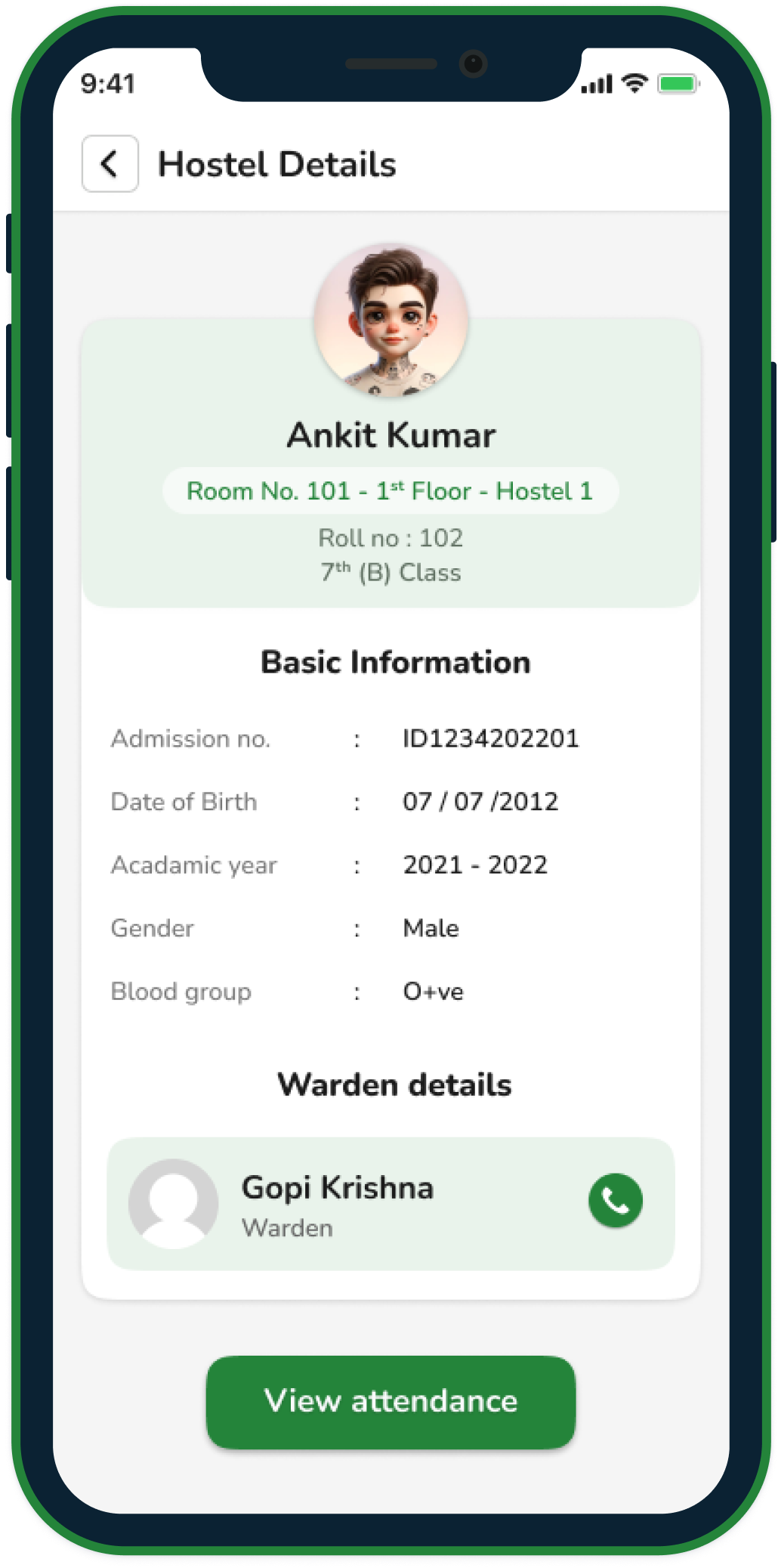Go back from Hostel Details
The width and height of the screenshot is (778, 1568).
pyautogui.click(x=110, y=164)
